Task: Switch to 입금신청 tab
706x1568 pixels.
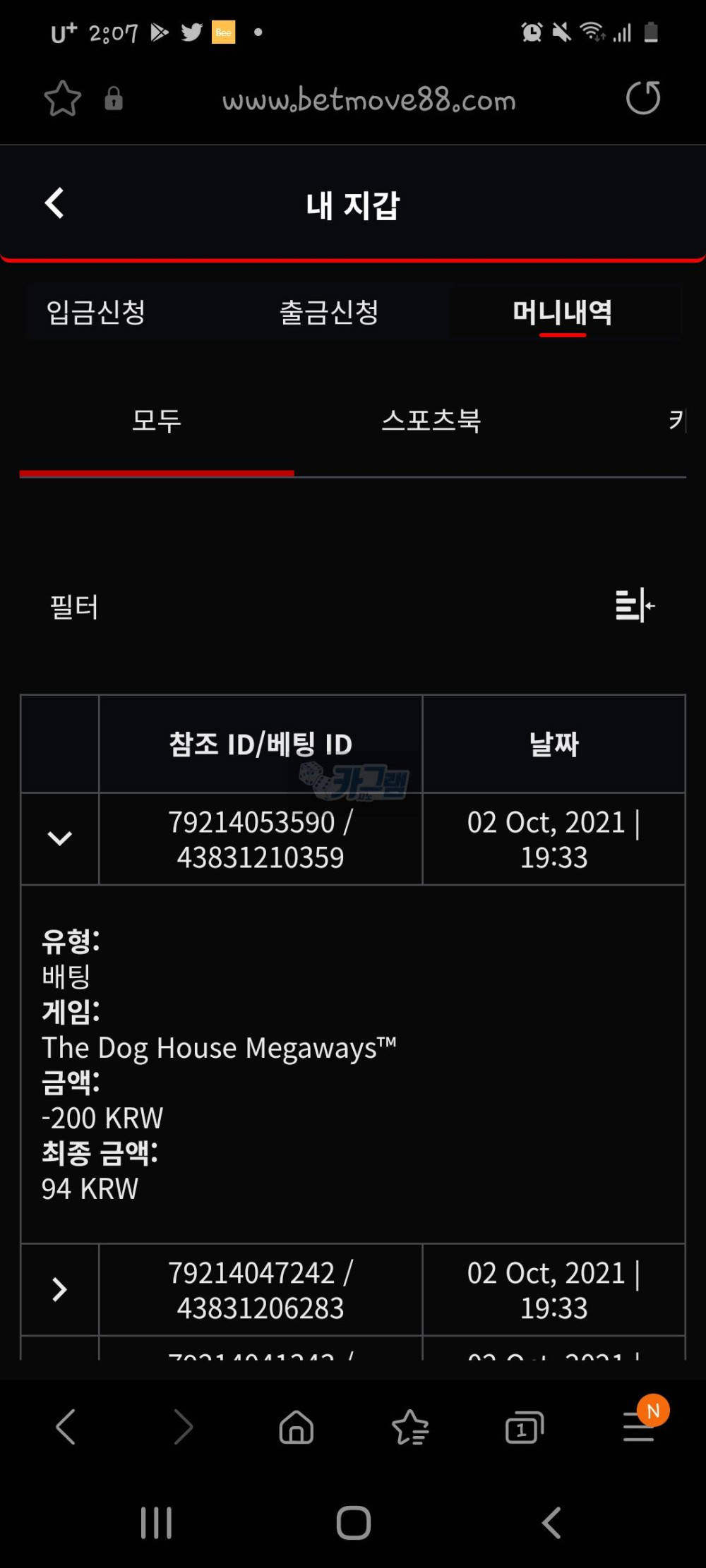Action: tap(96, 312)
